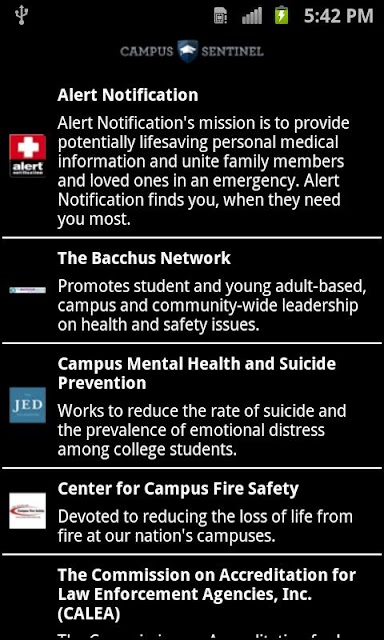
Task: Open the Alert Notification entry
Action: (192, 158)
